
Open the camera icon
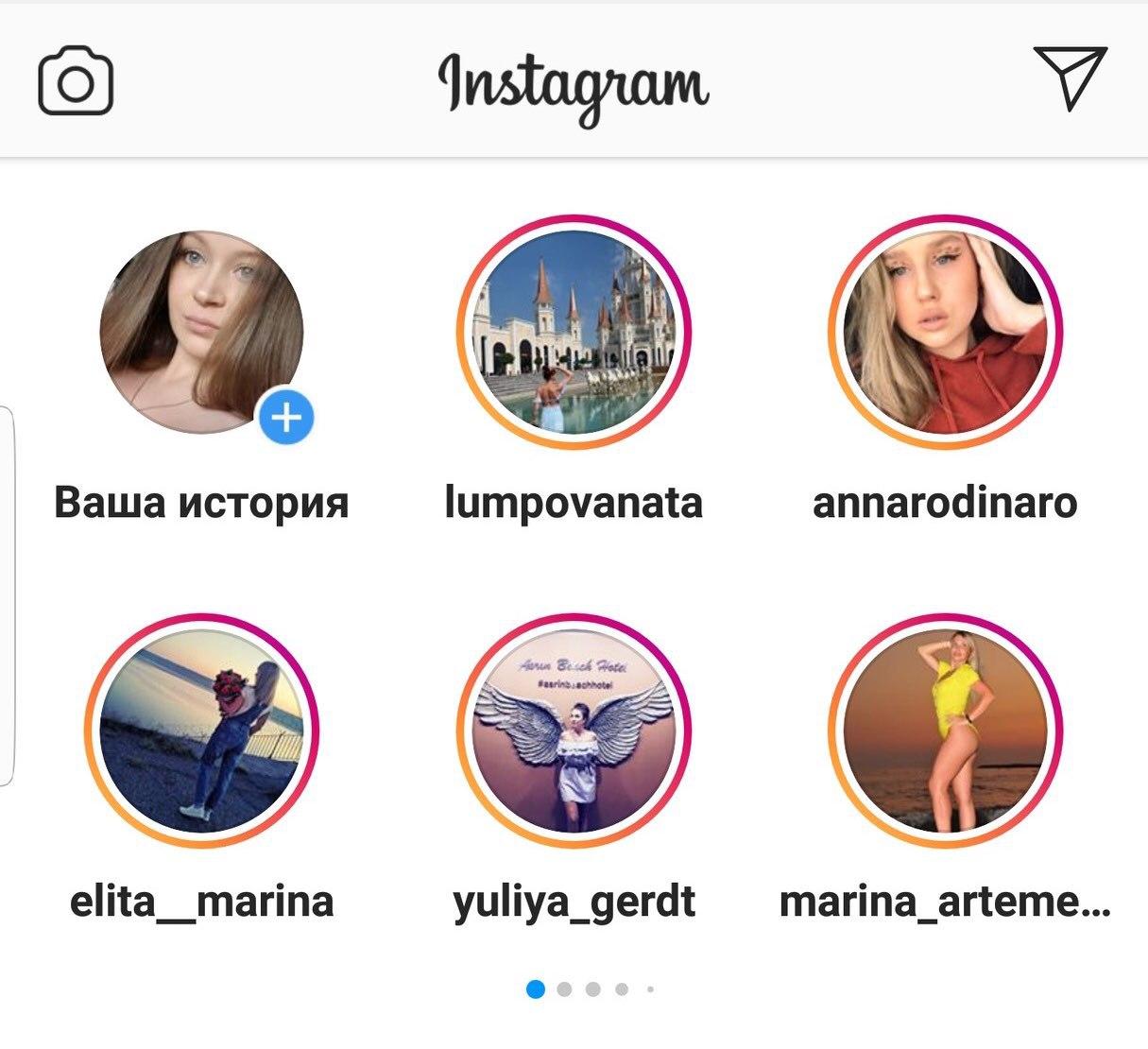pyautogui.click(x=76, y=83)
